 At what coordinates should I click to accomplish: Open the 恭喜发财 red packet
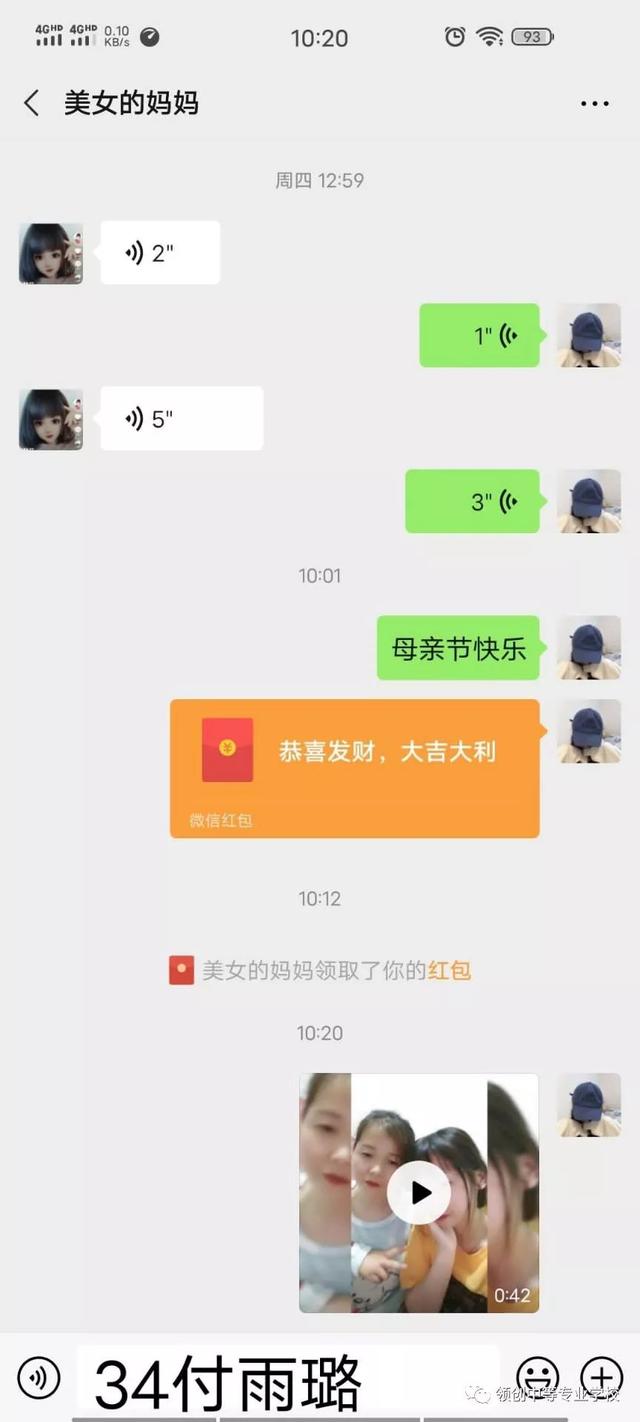(x=355, y=768)
